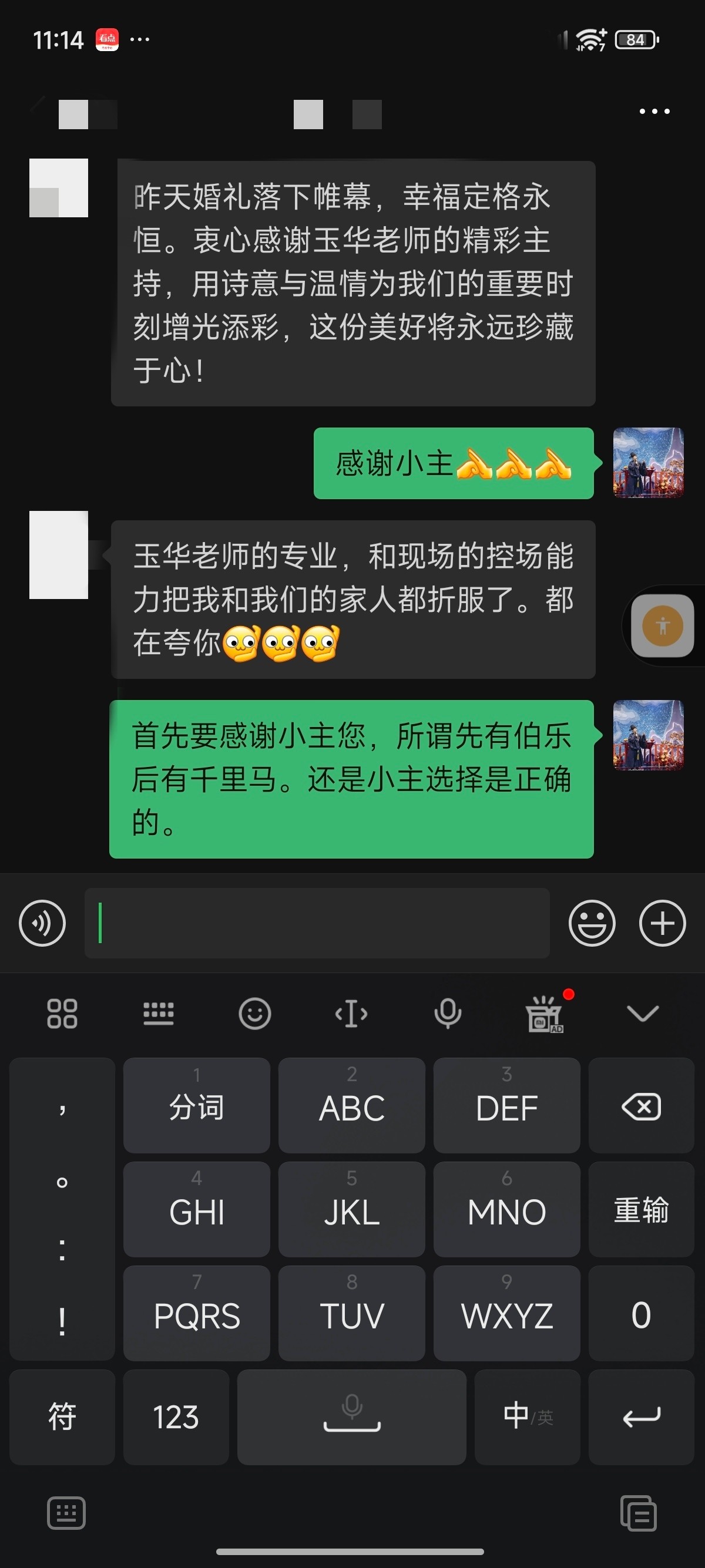
Task: Open the keyboard's four-square tools menu
Action: (62, 1014)
